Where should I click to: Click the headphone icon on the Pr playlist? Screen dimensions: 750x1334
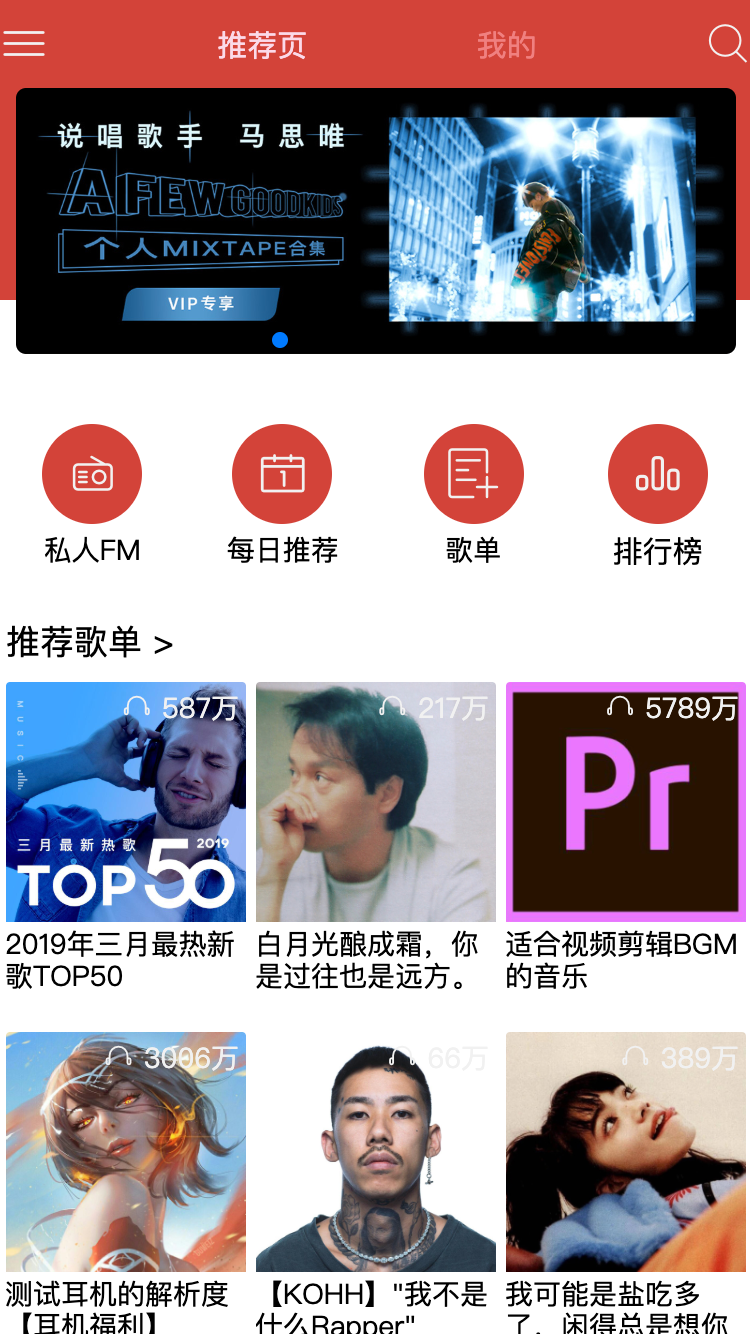(x=622, y=706)
